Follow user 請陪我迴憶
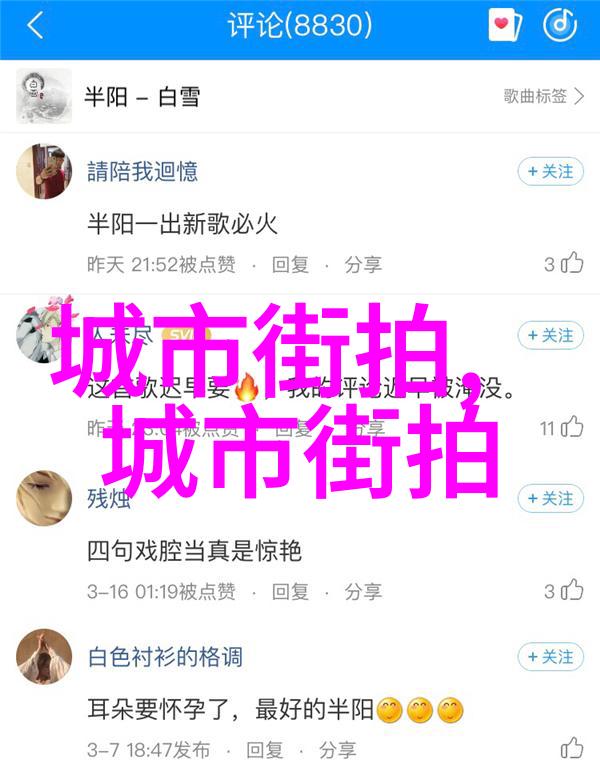Viewport: 600px width, 779px height. [550, 172]
